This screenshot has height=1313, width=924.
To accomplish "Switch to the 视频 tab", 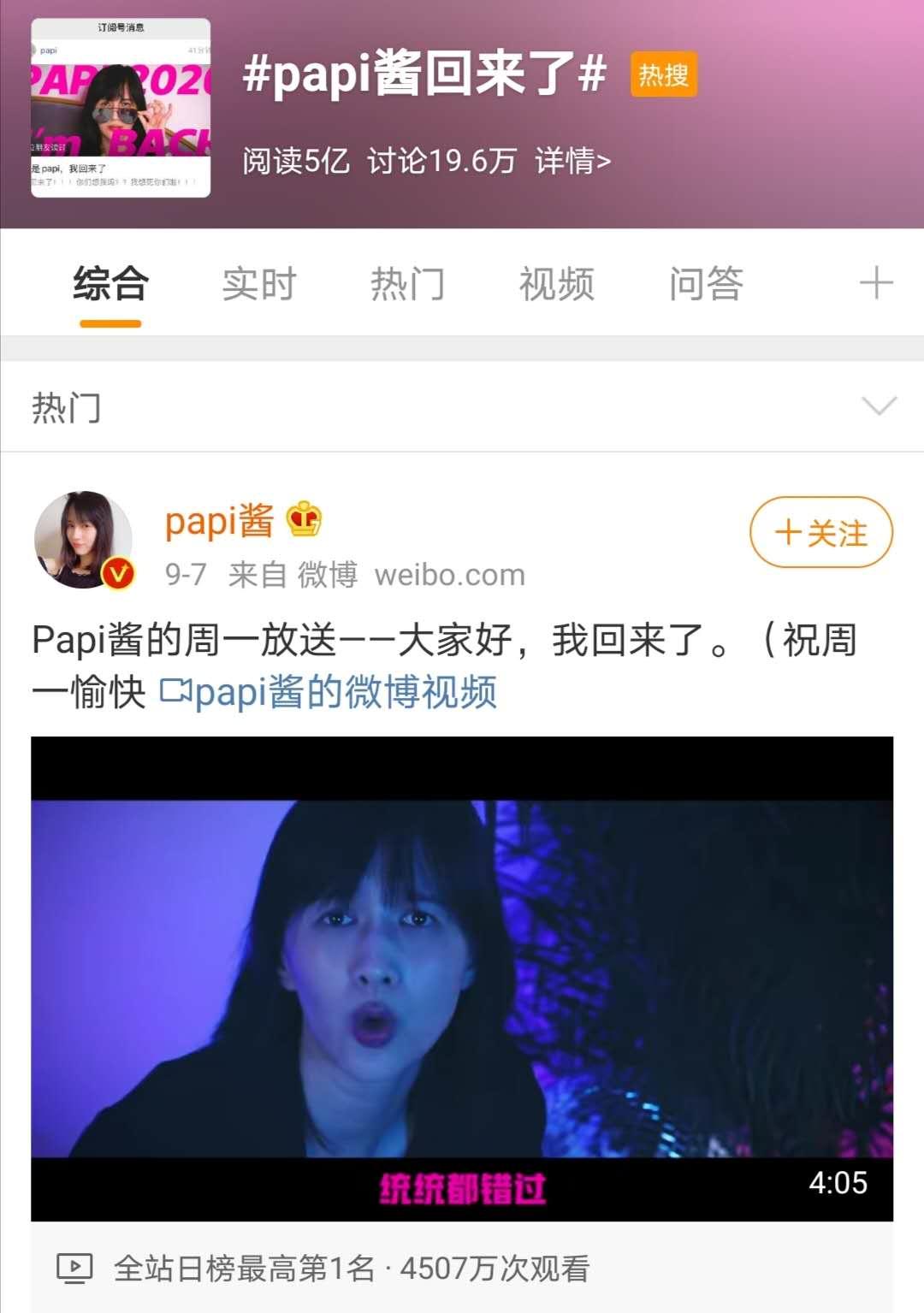I will (556, 284).
